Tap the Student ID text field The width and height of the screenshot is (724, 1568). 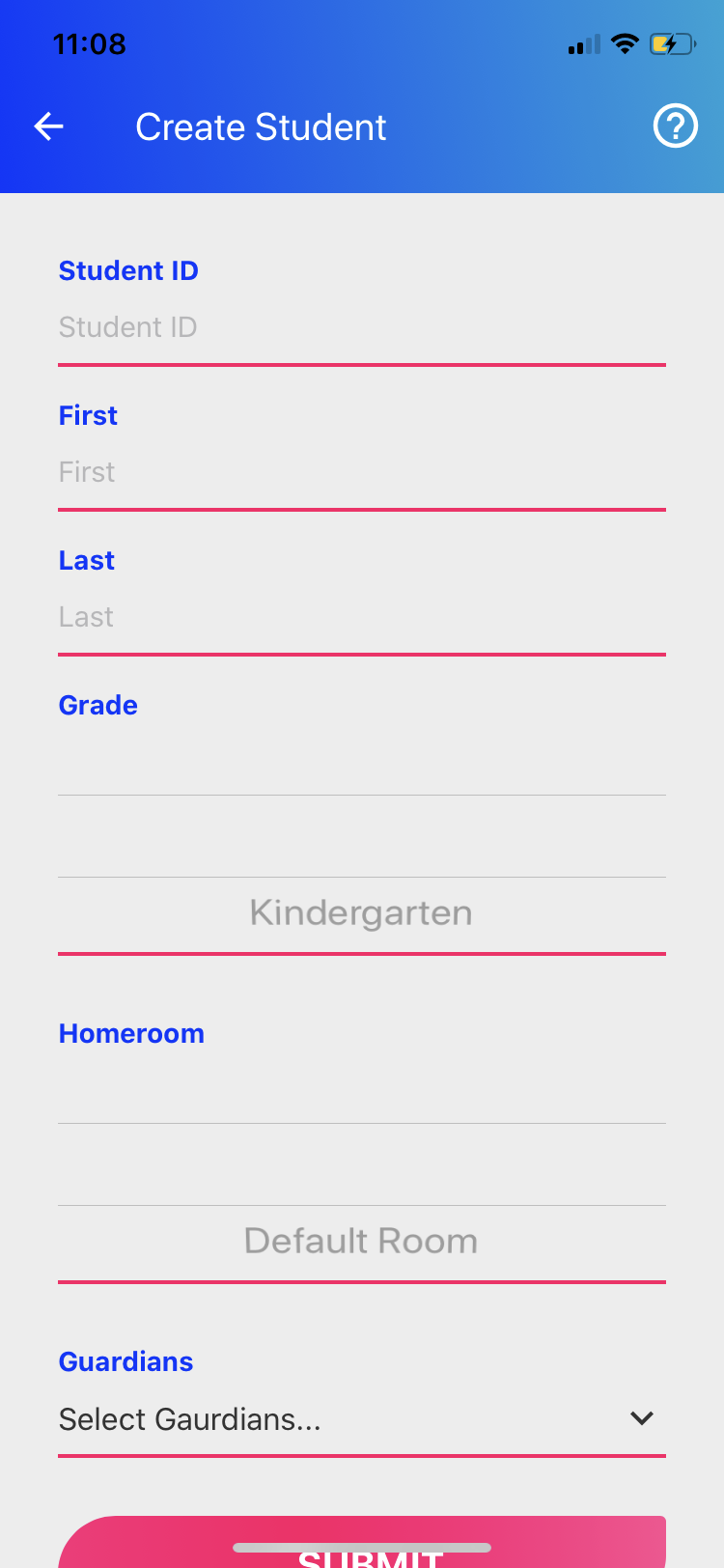tap(362, 327)
